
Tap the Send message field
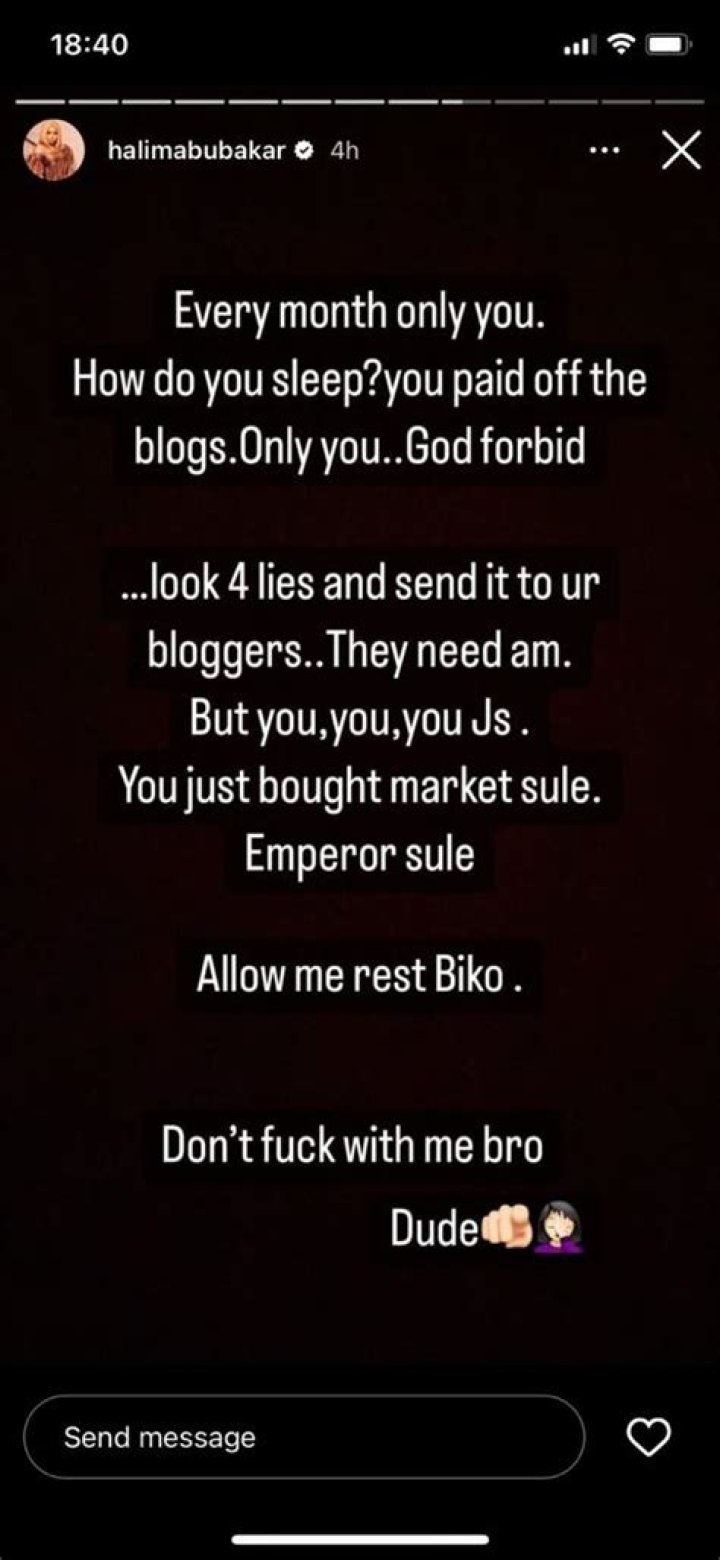(303, 1437)
